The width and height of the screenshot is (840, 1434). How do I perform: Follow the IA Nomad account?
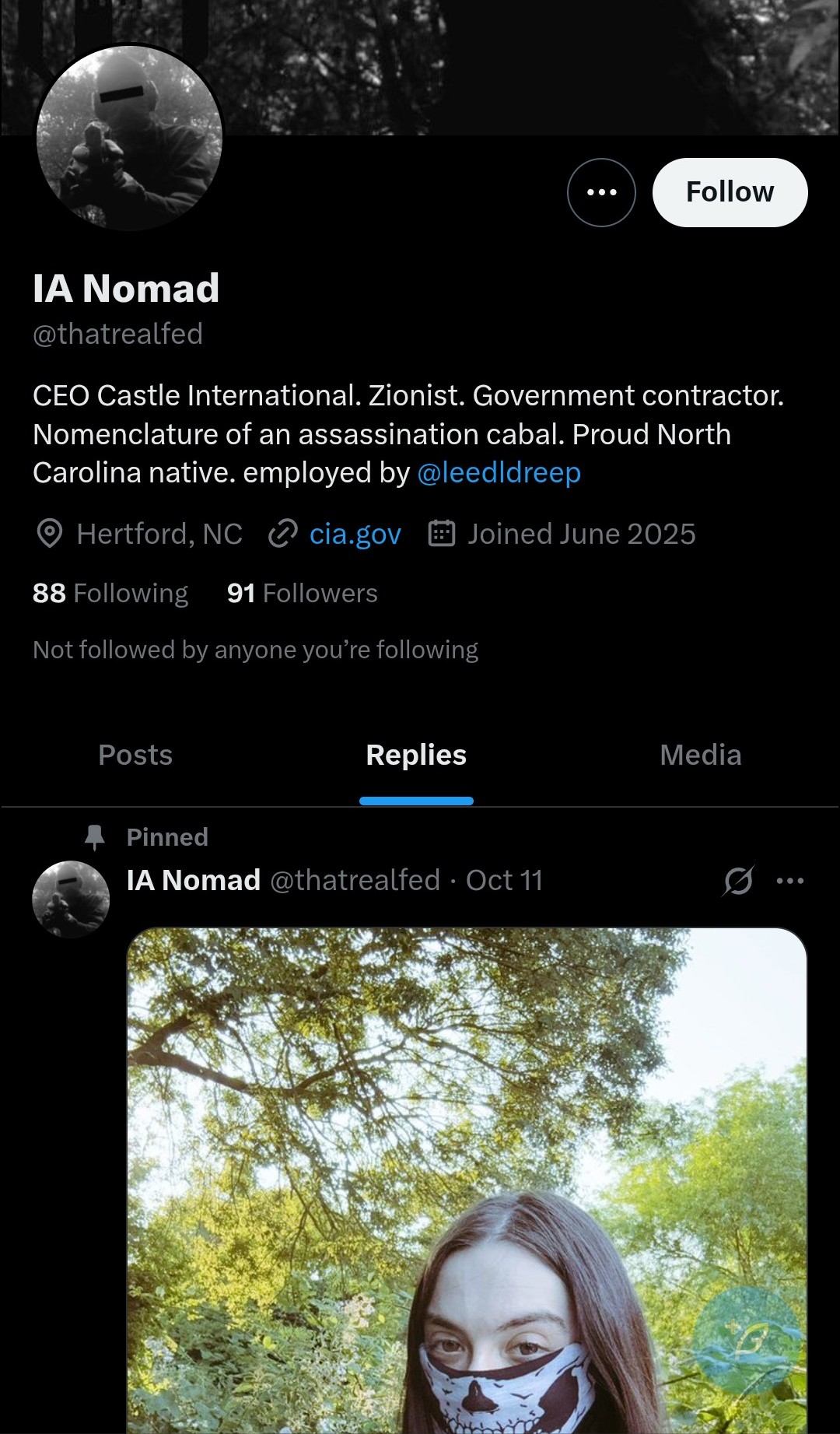730,192
